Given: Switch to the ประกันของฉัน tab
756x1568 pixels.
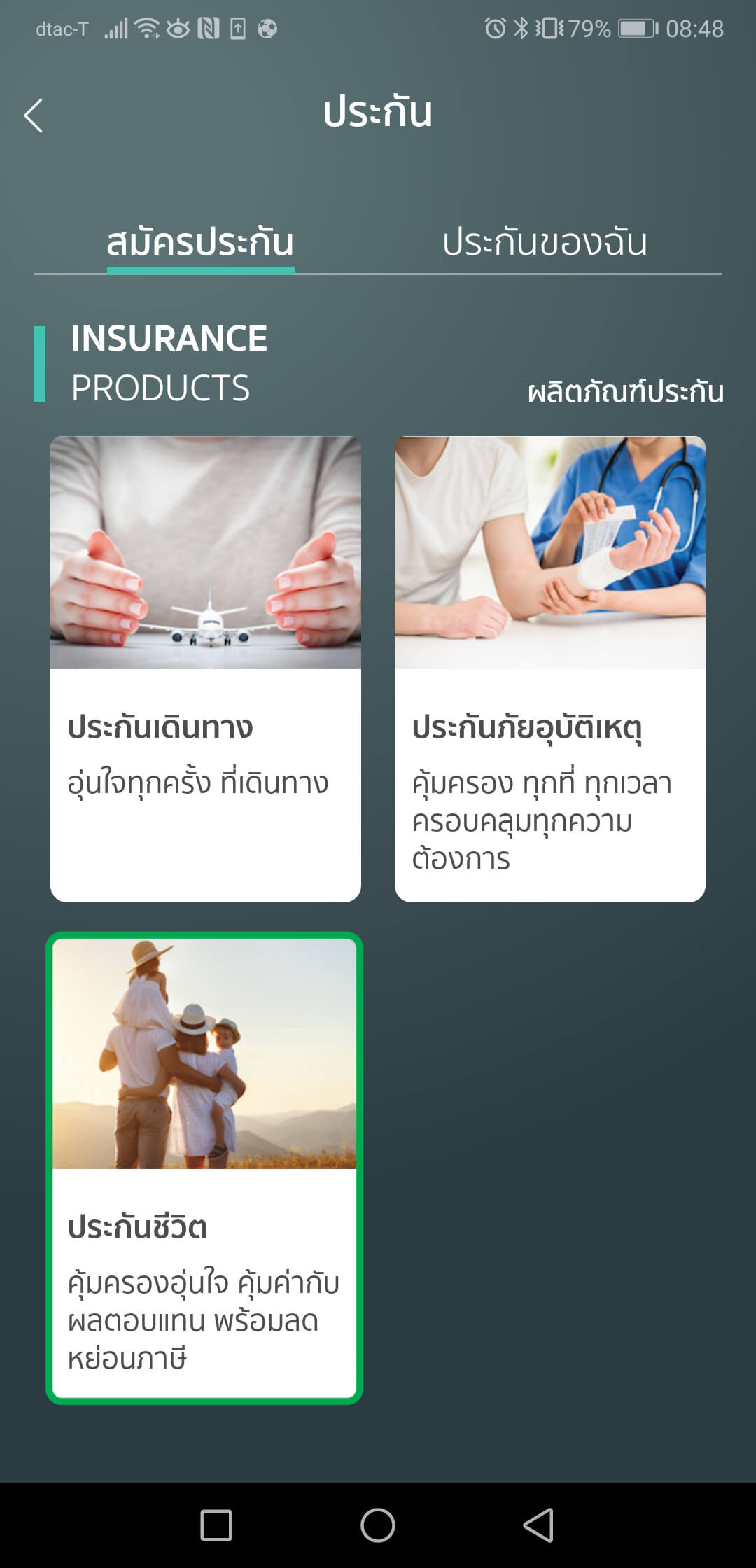Looking at the screenshot, I should coord(545,242).
